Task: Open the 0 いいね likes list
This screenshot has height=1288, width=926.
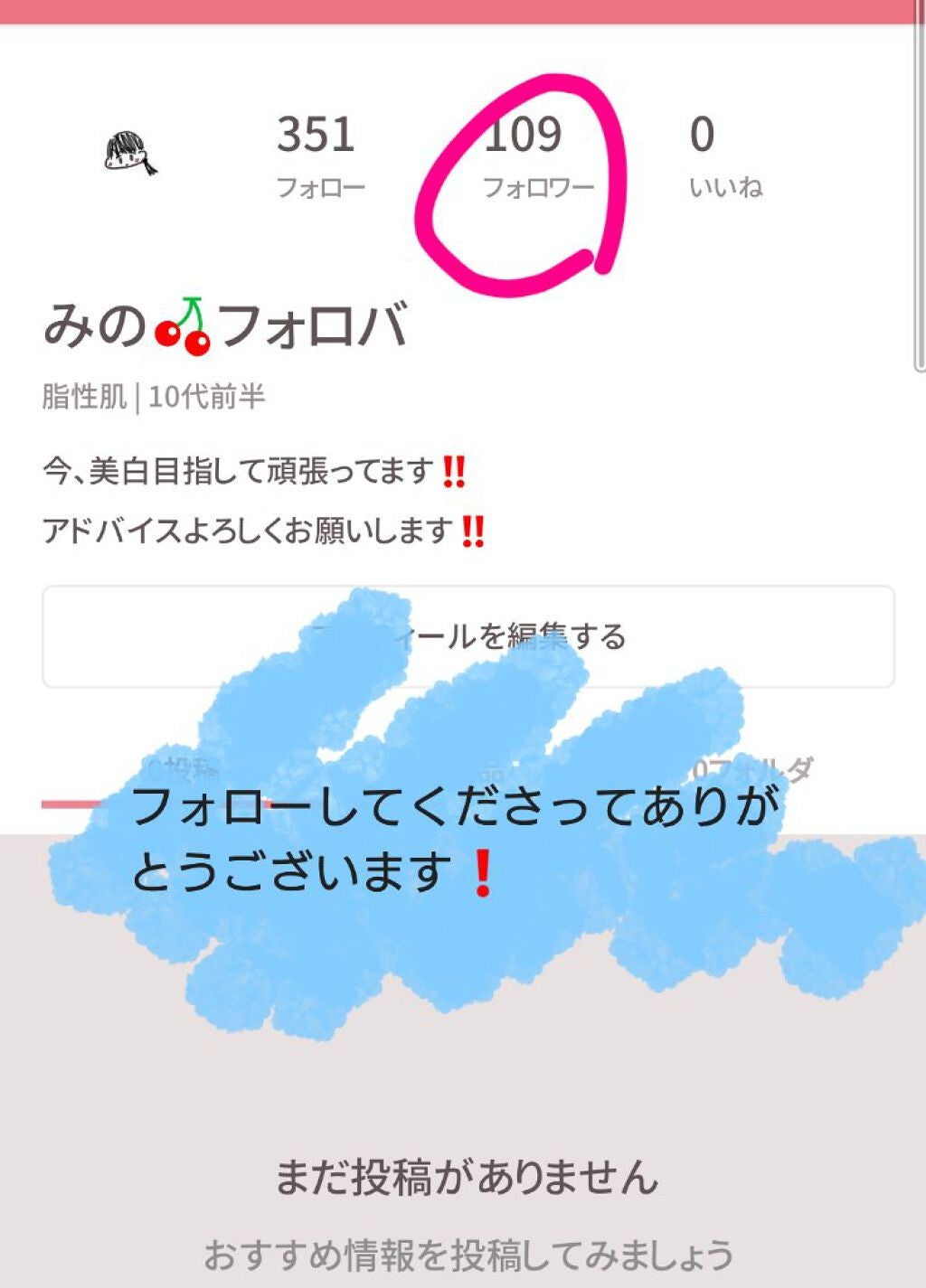Action: click(725, 155)
